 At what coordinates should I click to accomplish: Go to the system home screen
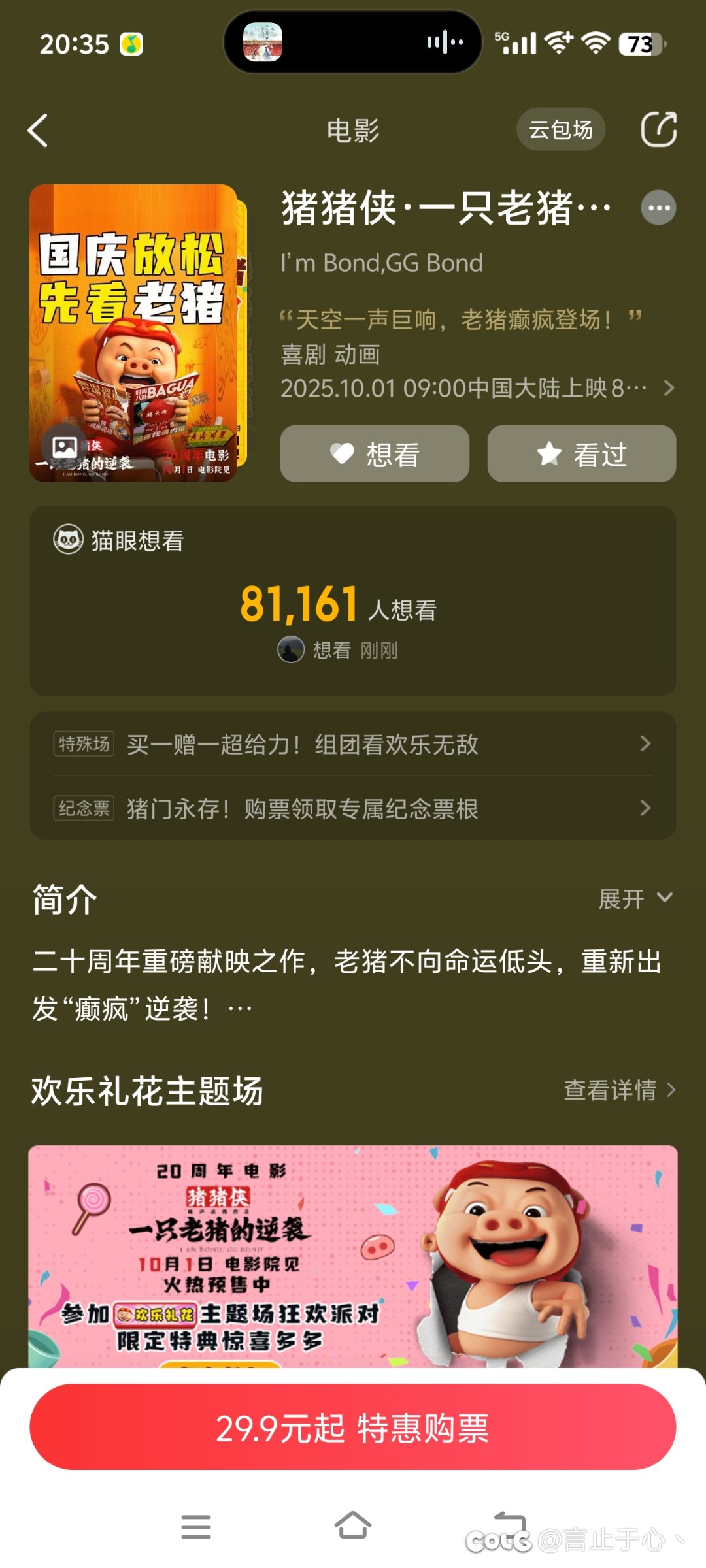[353, 1526]
